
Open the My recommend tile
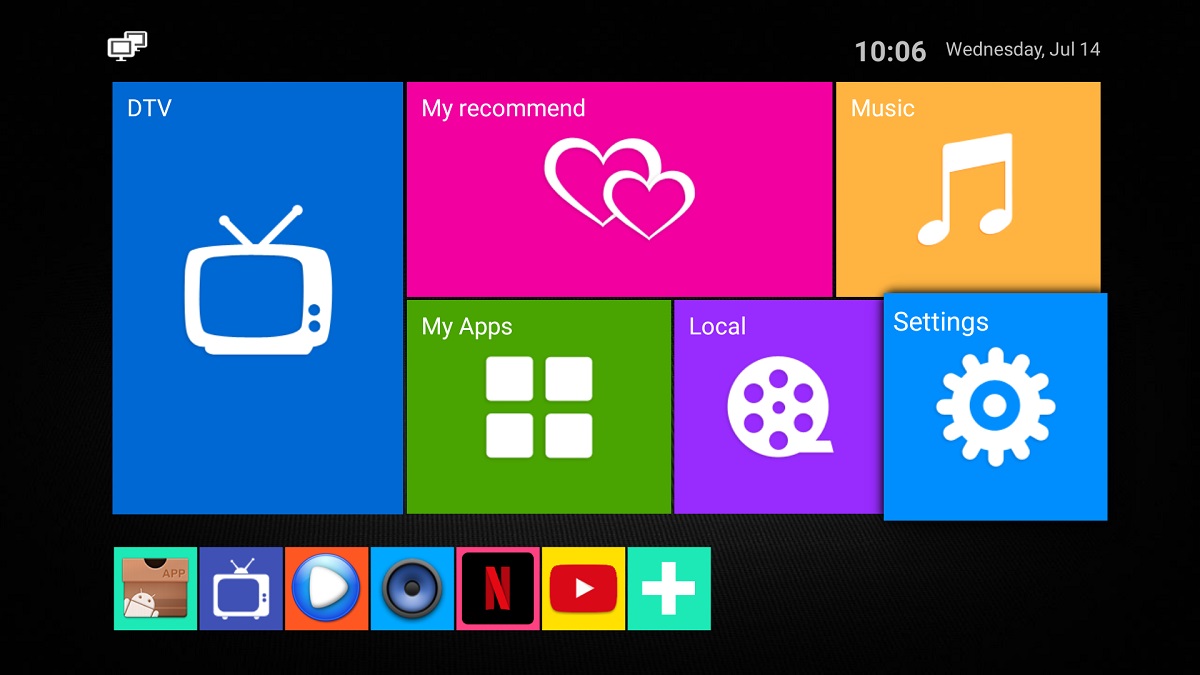tap(618, 189)
